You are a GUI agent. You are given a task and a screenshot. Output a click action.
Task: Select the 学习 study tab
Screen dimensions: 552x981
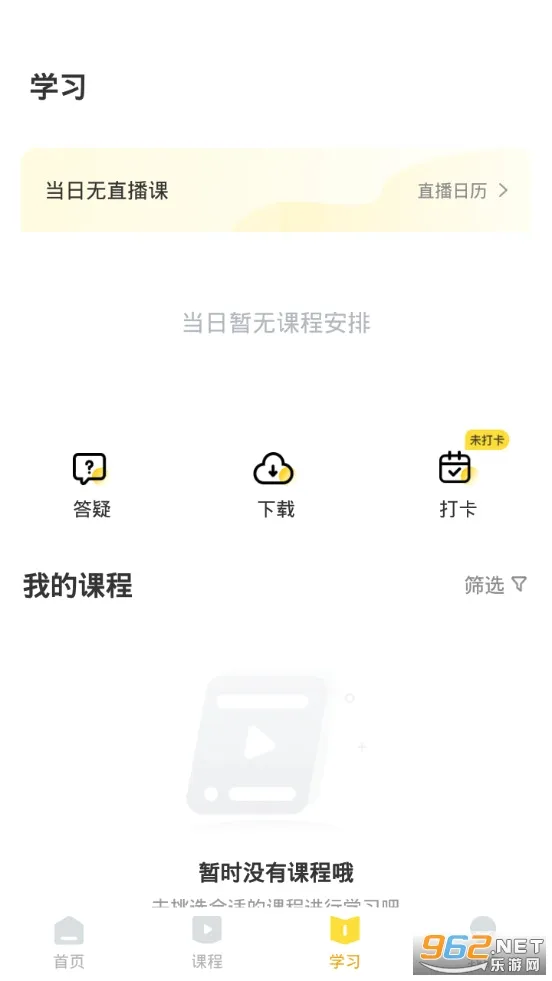tap(344, 942)
